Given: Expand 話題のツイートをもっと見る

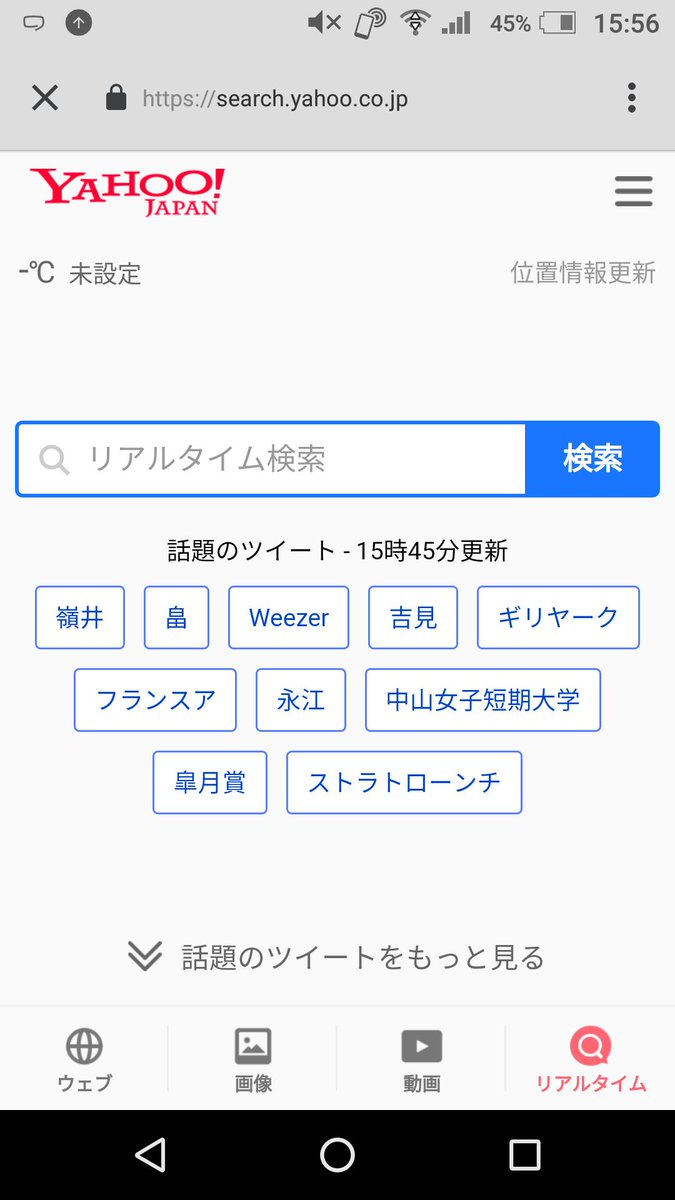Looking at the screenshot, I should tap(337, 958).
